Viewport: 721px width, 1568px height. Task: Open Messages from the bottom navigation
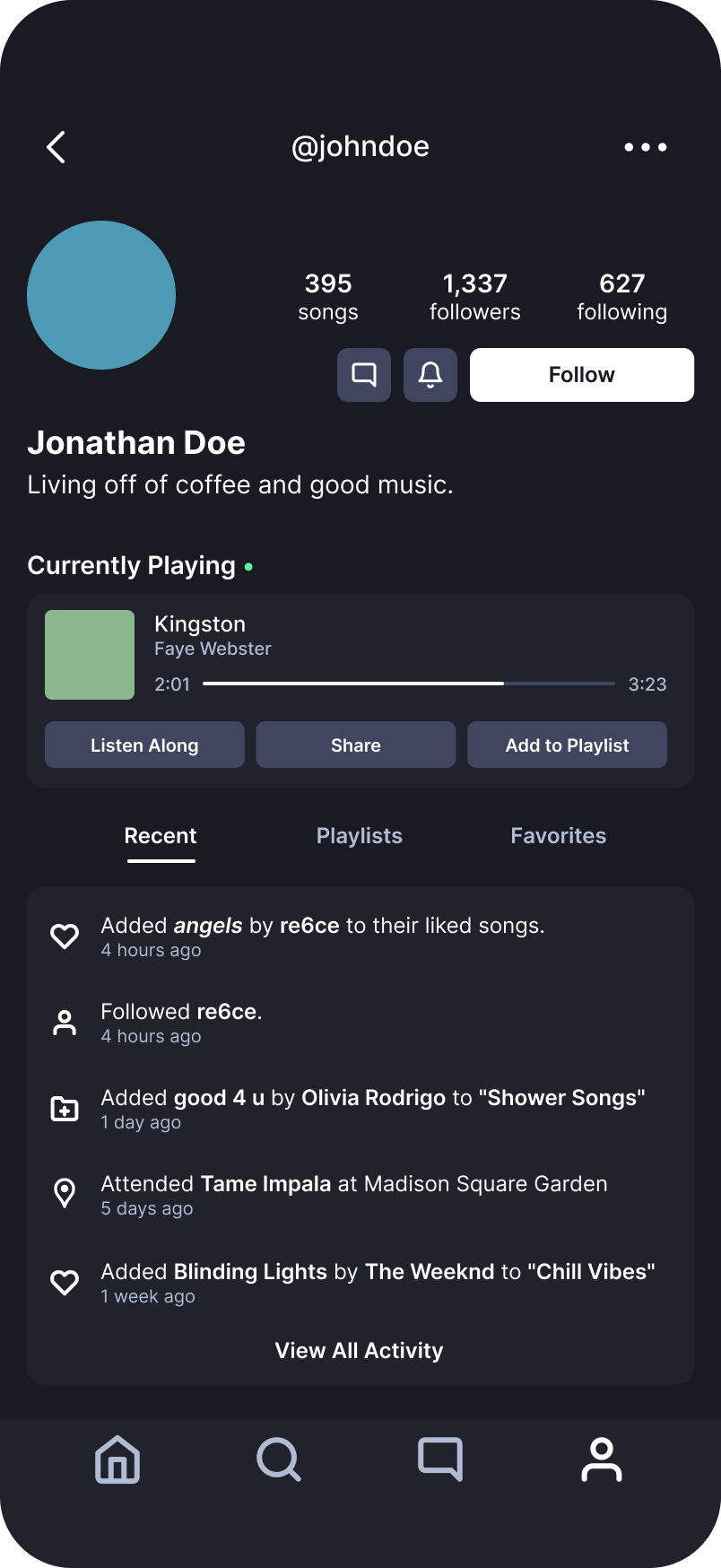click(440, 1459)
